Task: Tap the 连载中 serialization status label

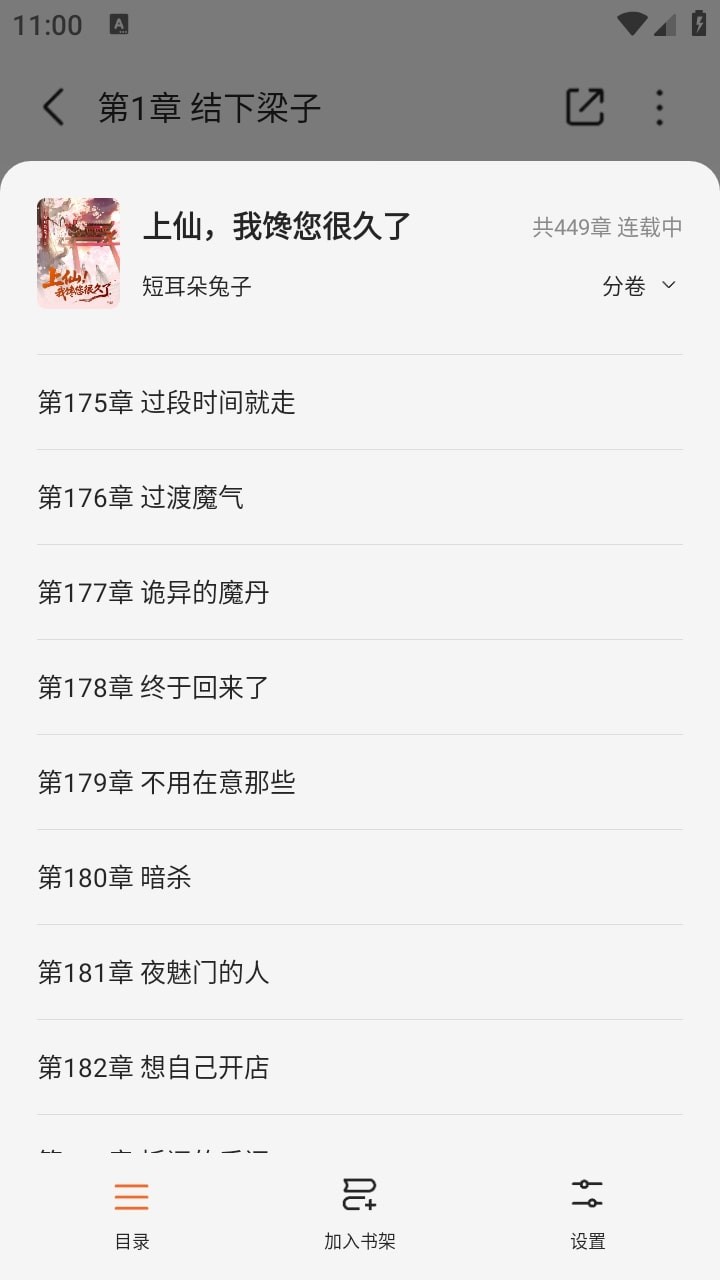Action: [x=651, y=227]
